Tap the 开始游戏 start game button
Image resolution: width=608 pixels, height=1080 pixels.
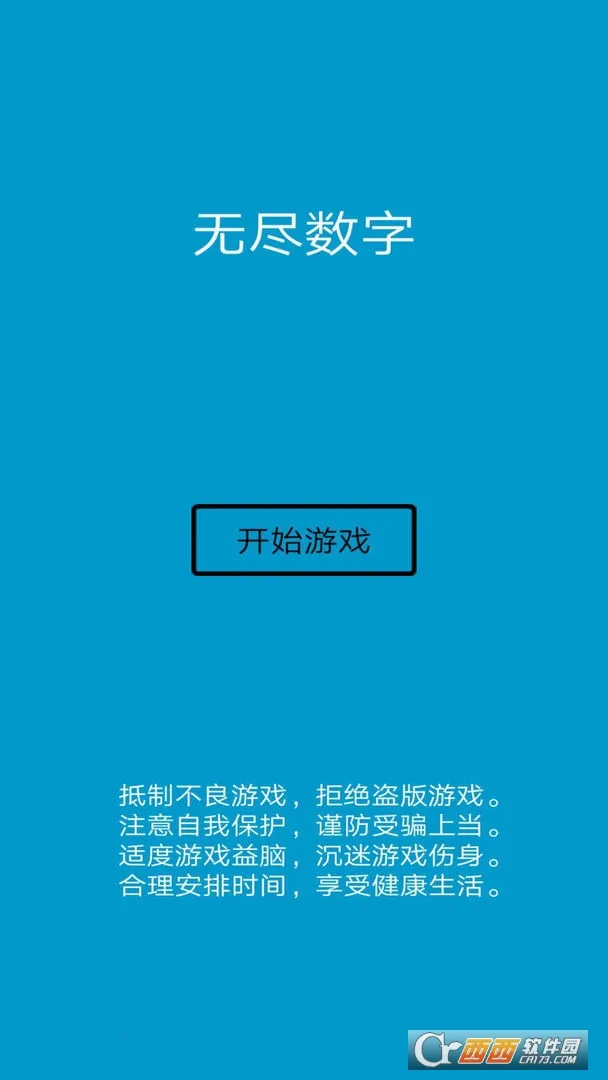click(303, 540)
